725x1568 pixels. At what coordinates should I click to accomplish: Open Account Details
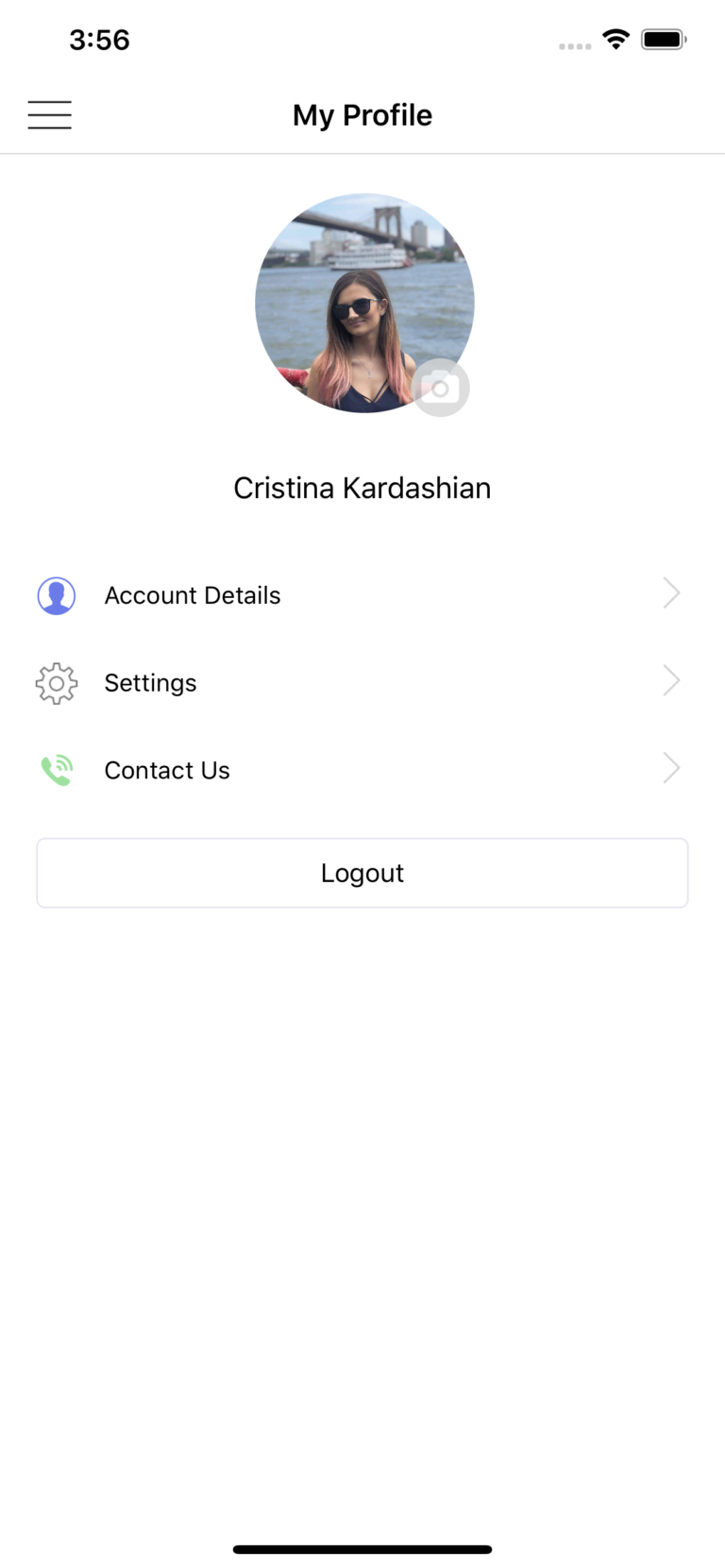pyautogui.click(x=192, y=595)
